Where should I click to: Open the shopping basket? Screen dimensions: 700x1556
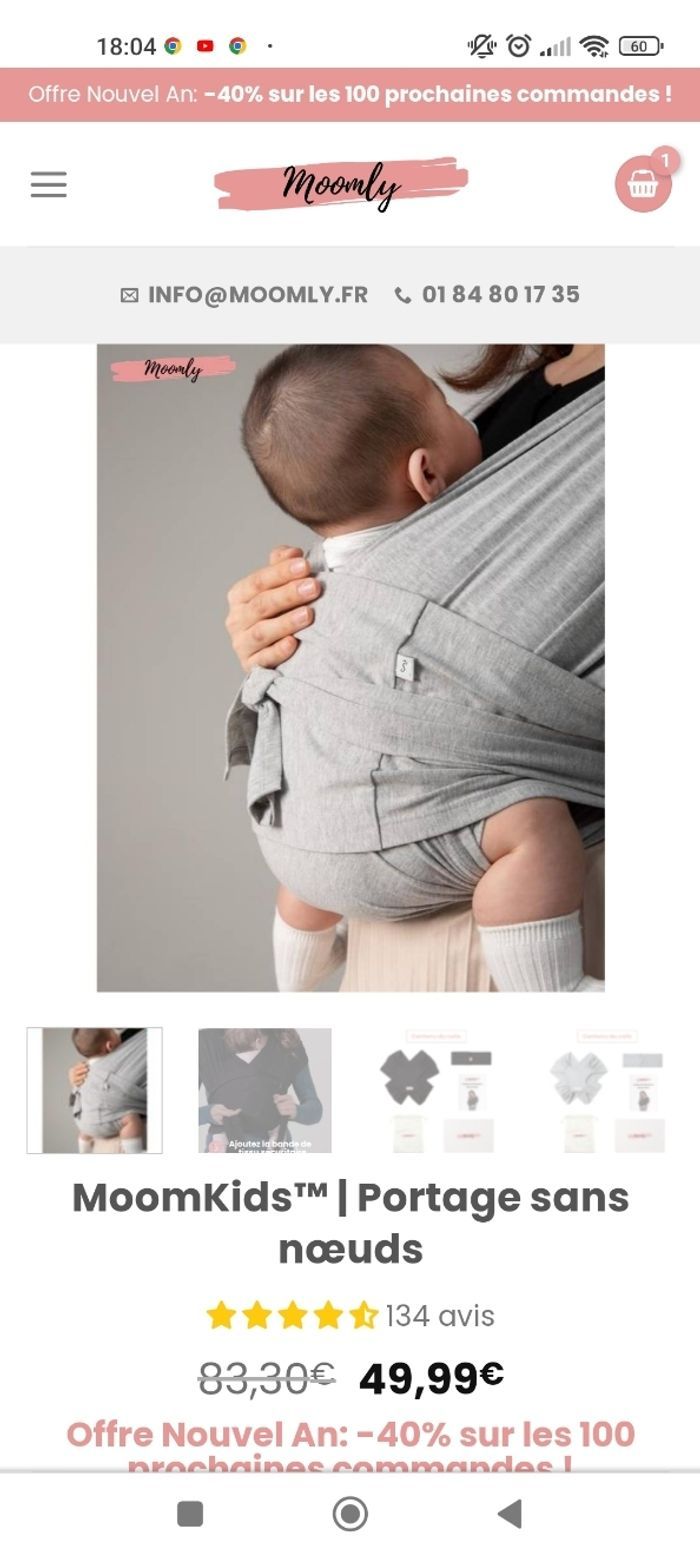(x=643, y=184)
